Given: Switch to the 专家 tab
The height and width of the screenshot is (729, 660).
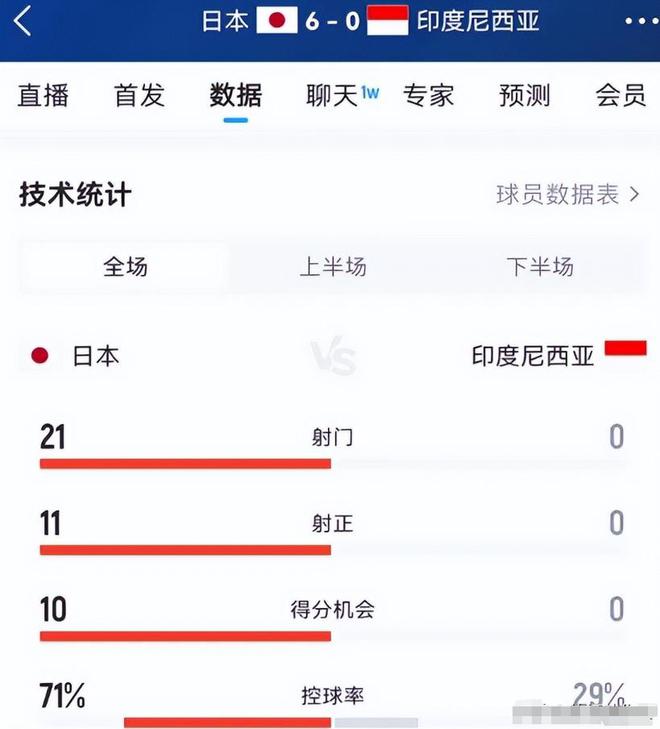Looking at the screenshot, I should click(428, 95).
